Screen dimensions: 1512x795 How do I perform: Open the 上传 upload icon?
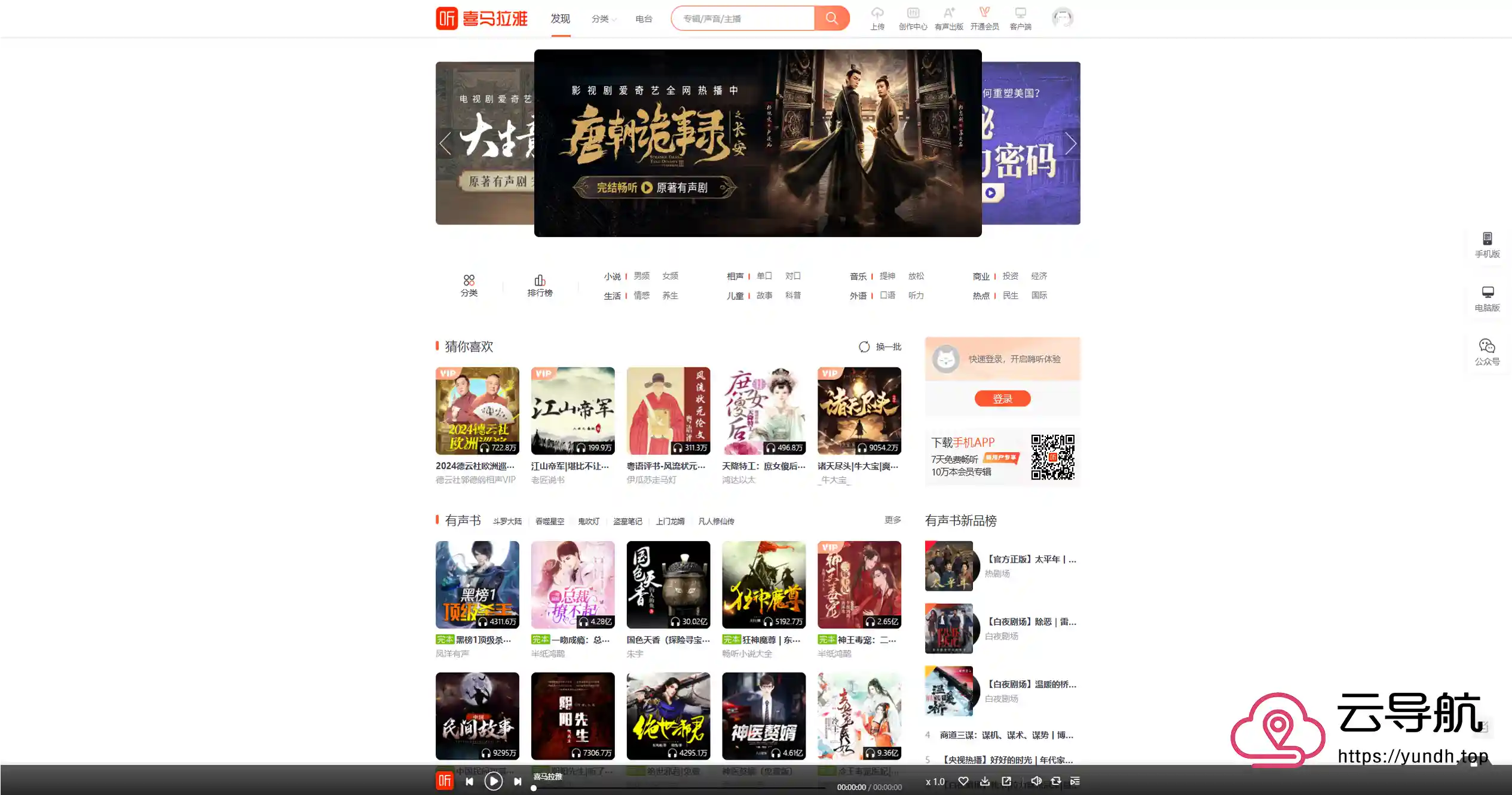click(x=877, y=19)
